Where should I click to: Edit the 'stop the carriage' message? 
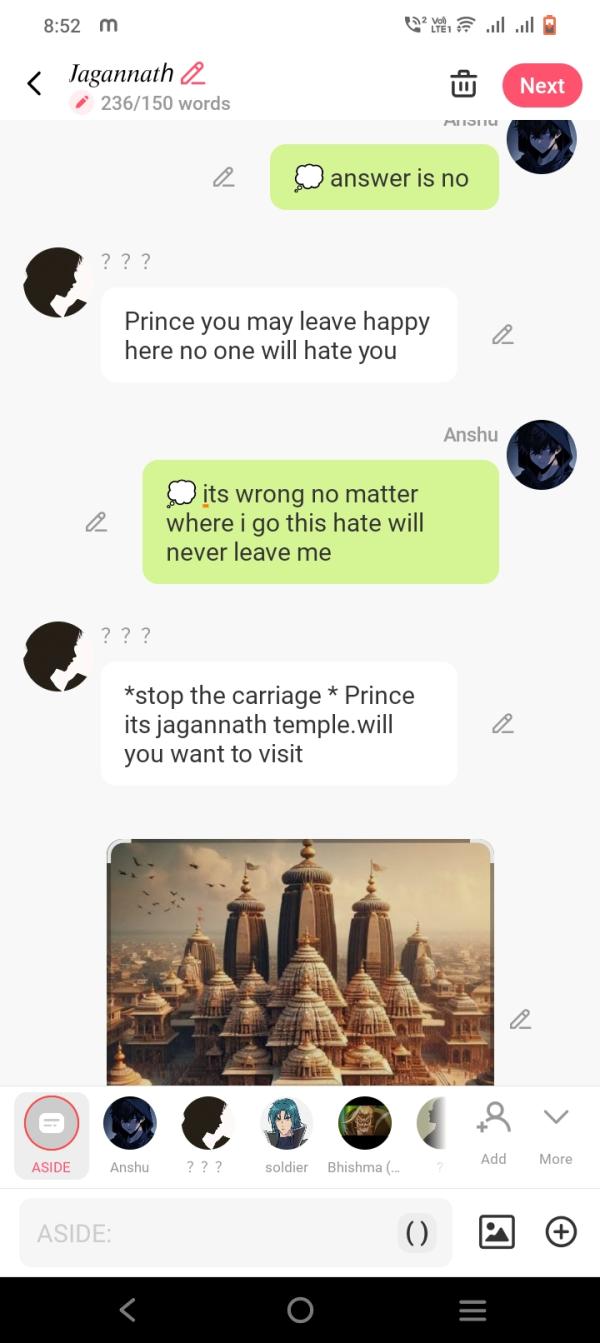click(x=502, y=723)
